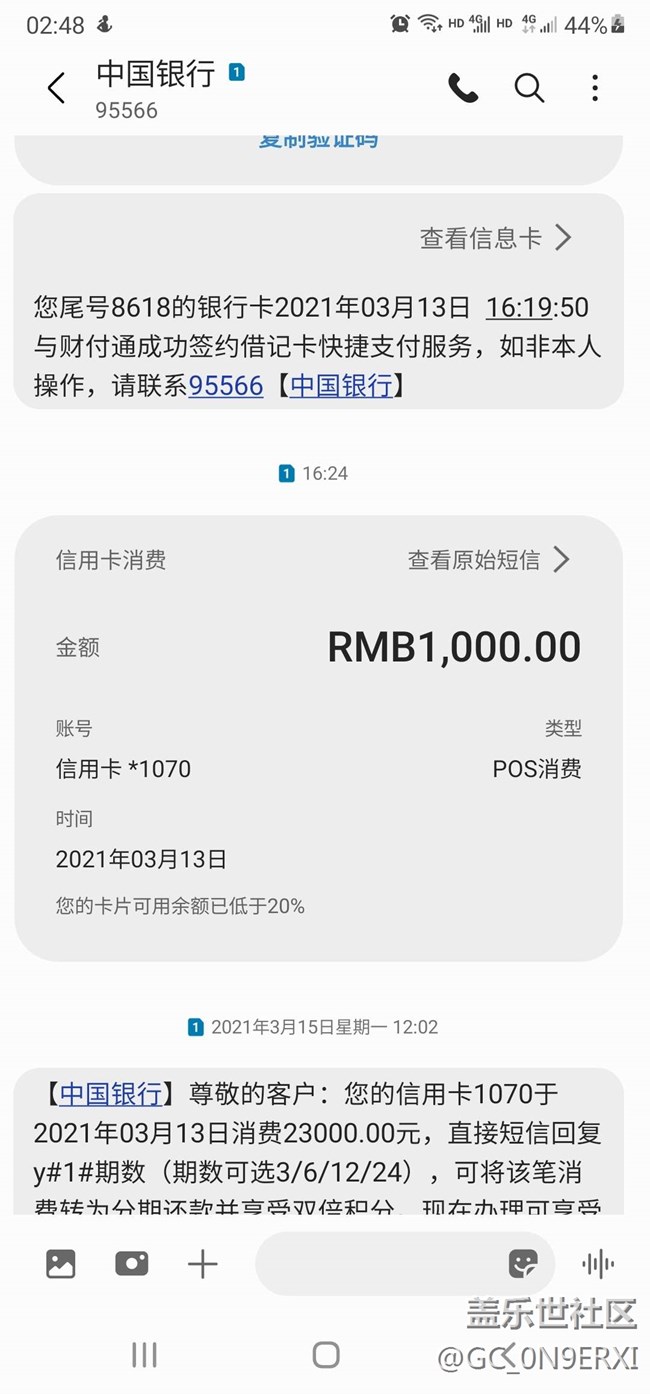Image resolution: width=650 pixels, height=1394 pixels.
Task: Record a voice message
Action: click(x=598, y=1264)
